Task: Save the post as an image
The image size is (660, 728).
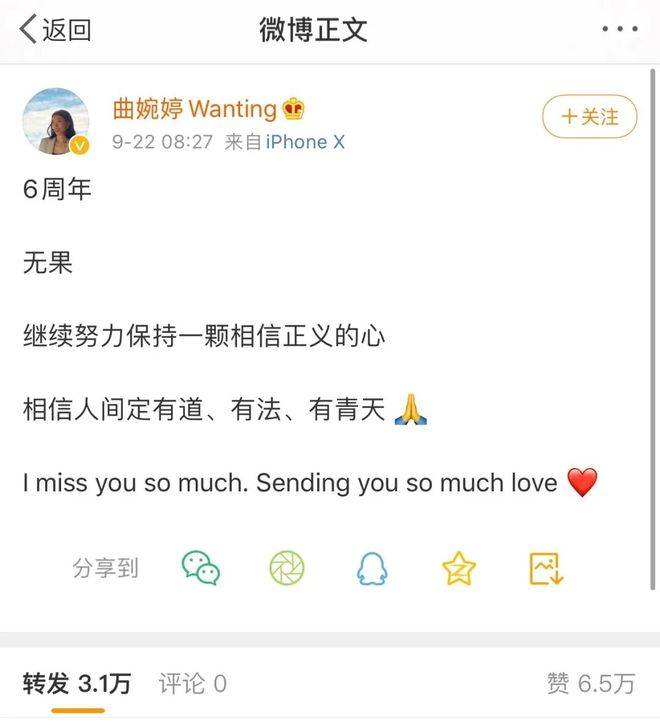Action: pyautogui.click(x=546, y=568)
